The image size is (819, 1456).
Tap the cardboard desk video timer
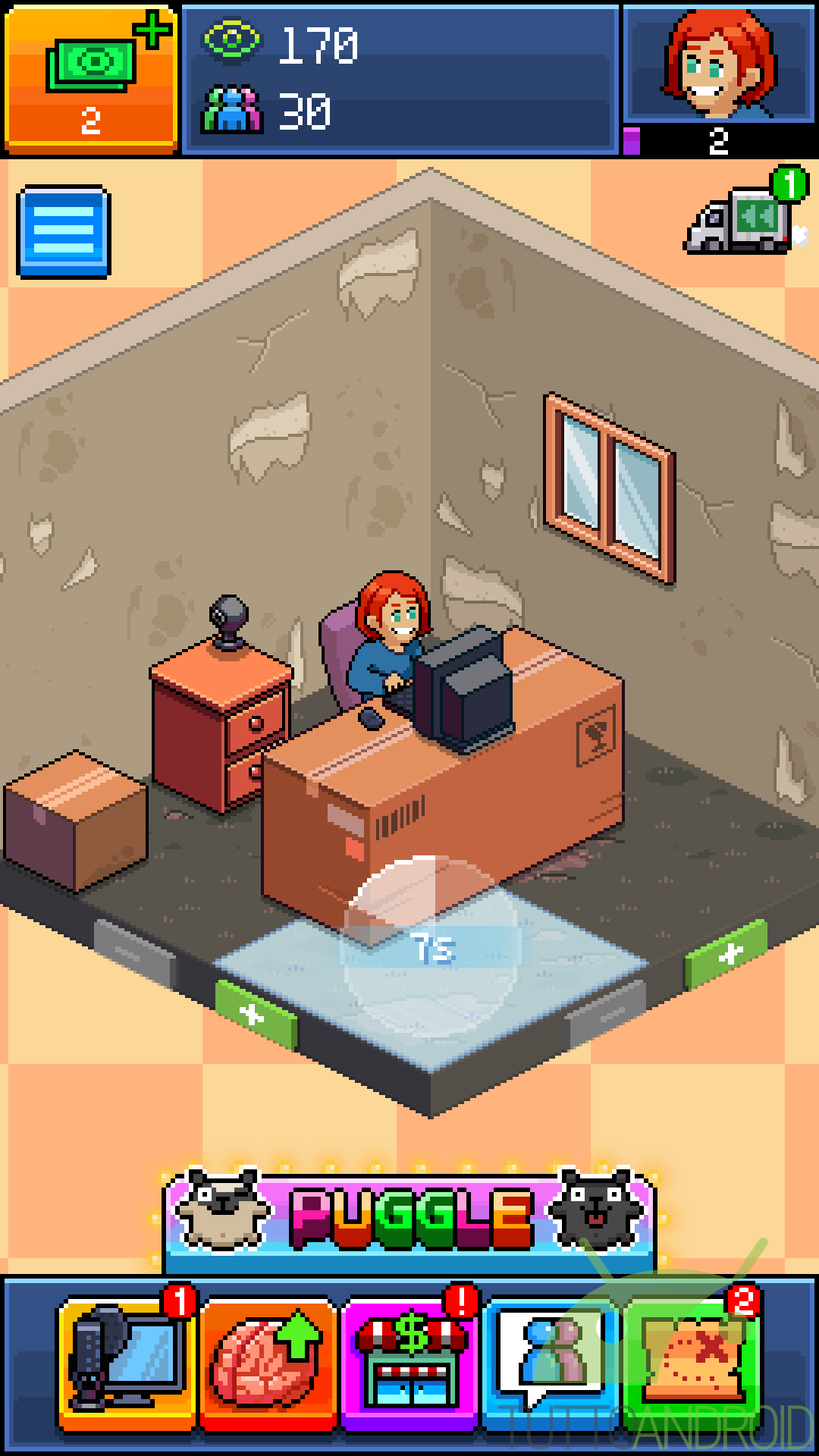pyautogui.click(x=431, y=948)
